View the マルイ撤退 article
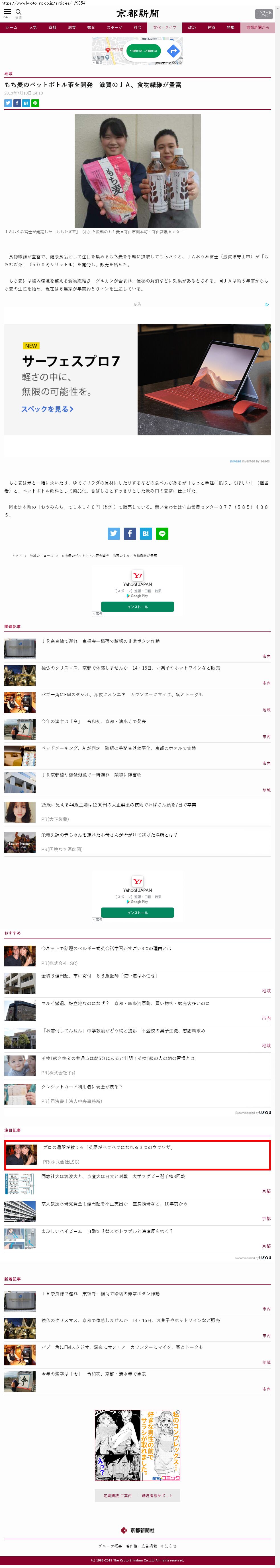This screenshot has width=280, height=1568. 125,1003
